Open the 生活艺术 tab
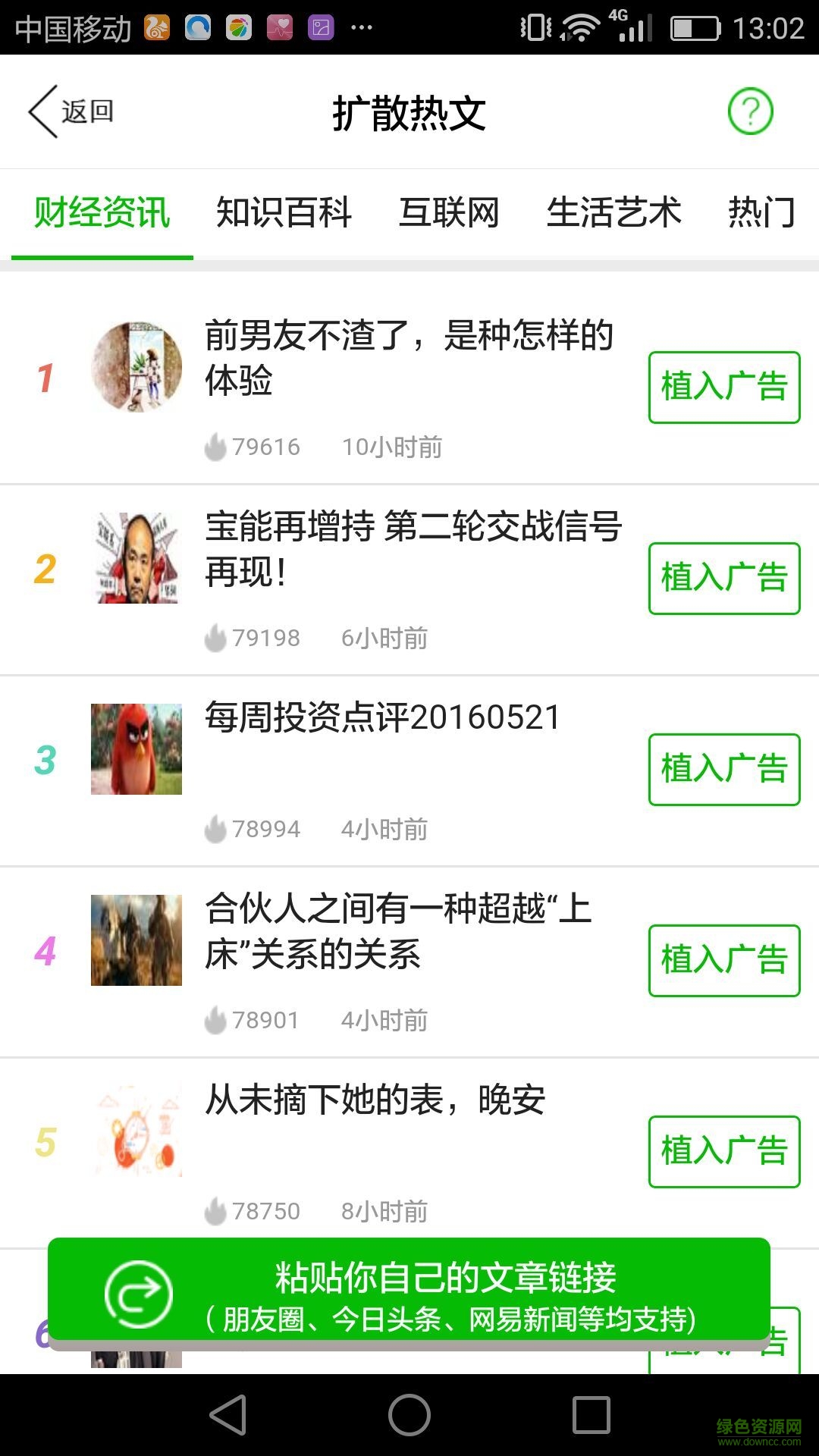This screenshot has height=1456, width=819. coord(613,212)
